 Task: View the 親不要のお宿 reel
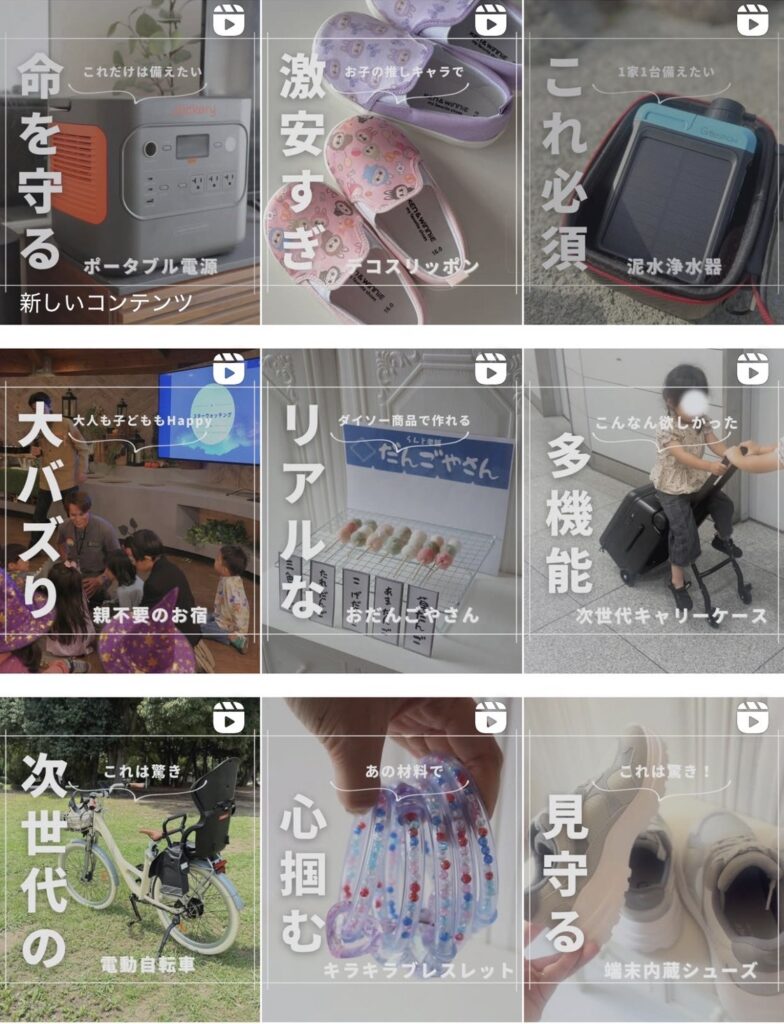130,510
